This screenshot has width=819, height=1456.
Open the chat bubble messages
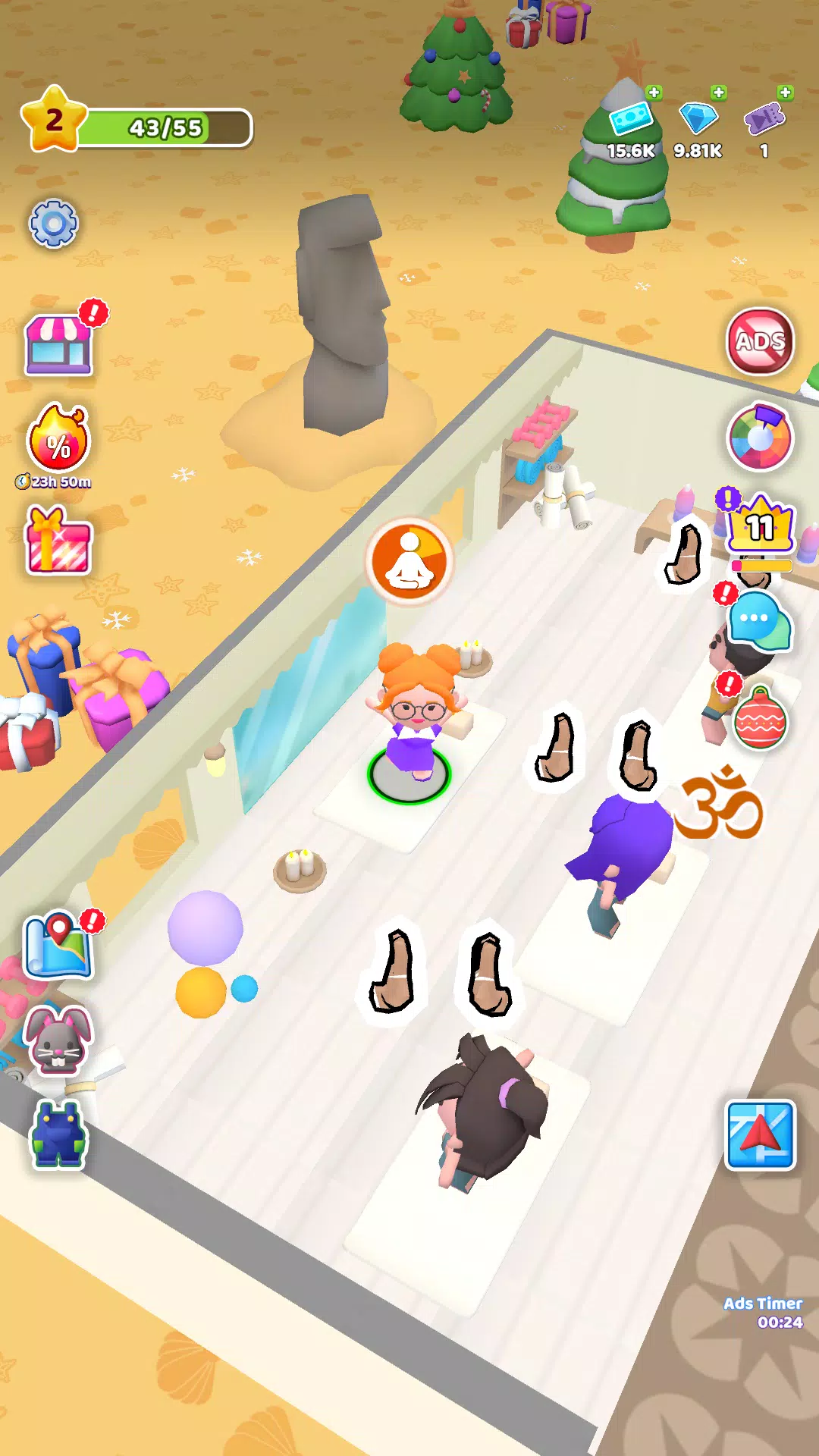click(759, 622)
